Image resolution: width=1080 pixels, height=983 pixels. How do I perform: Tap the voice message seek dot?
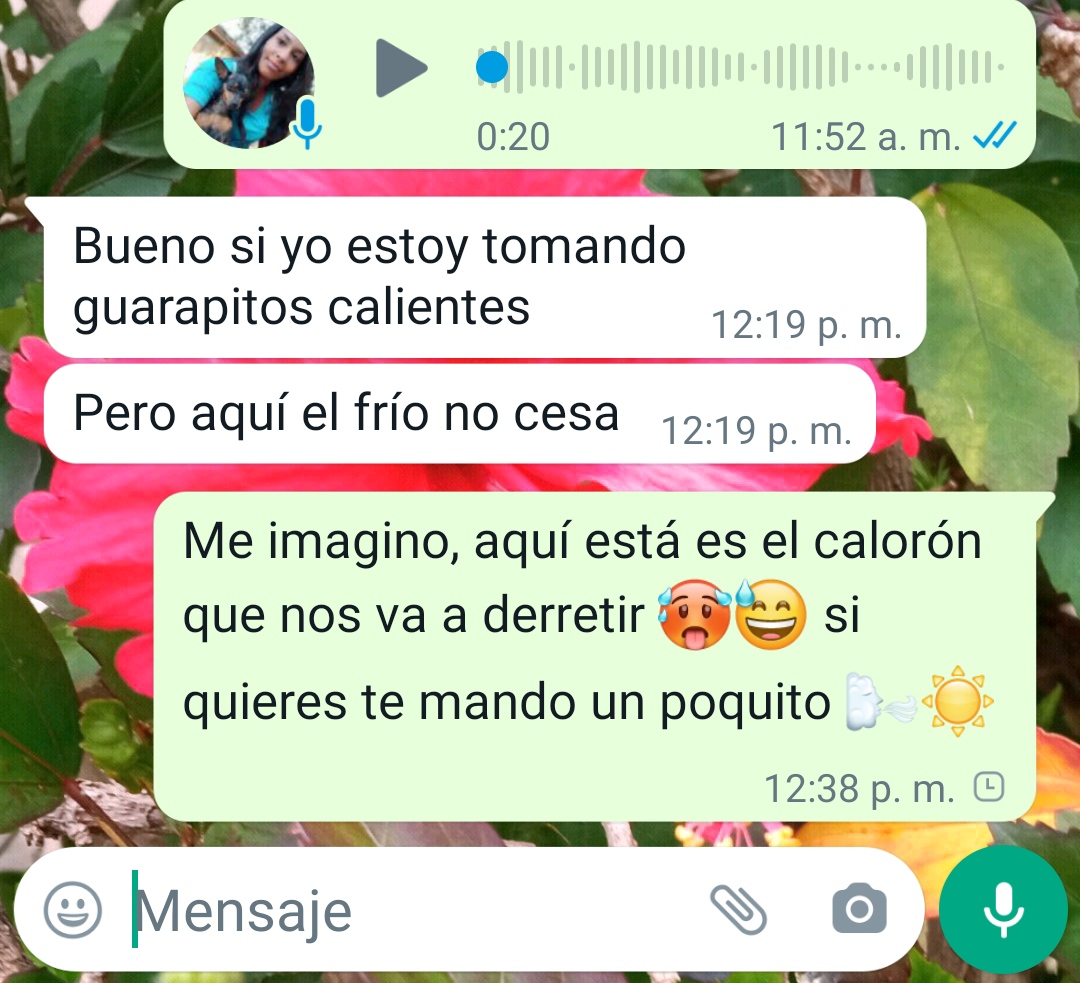(x=492, y=68)
